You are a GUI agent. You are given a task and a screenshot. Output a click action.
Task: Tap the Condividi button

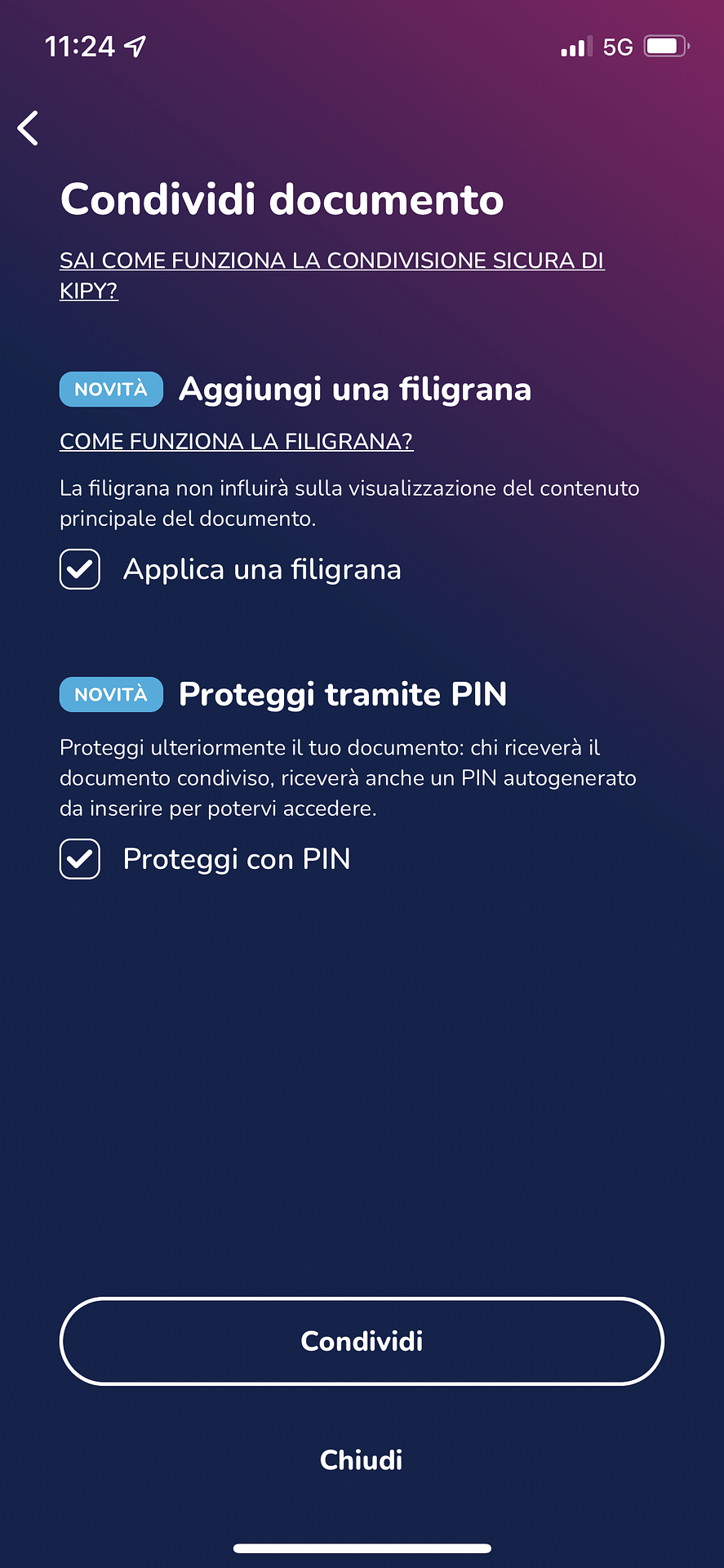pyautogui.click(x=362, y=1341)
